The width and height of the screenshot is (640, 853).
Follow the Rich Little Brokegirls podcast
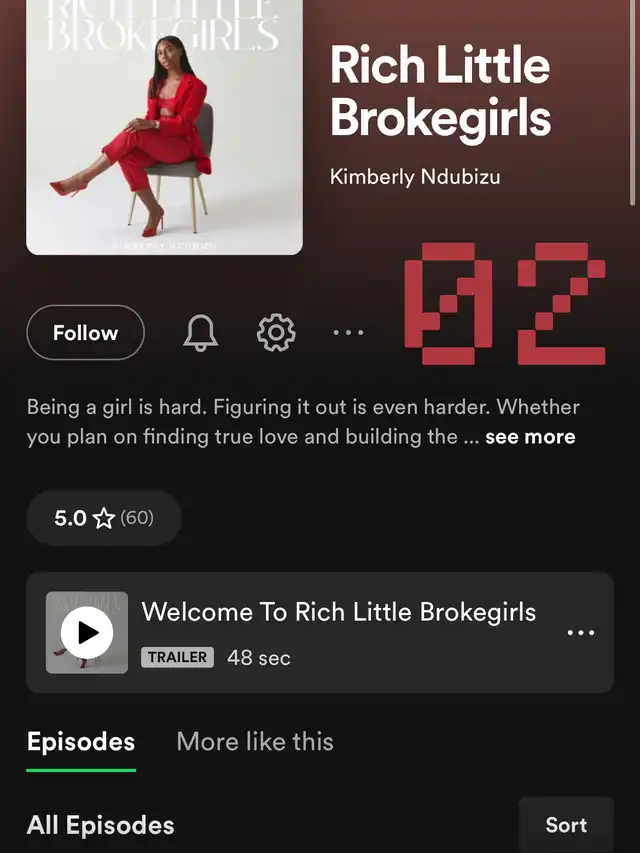(x=85, y=333)
